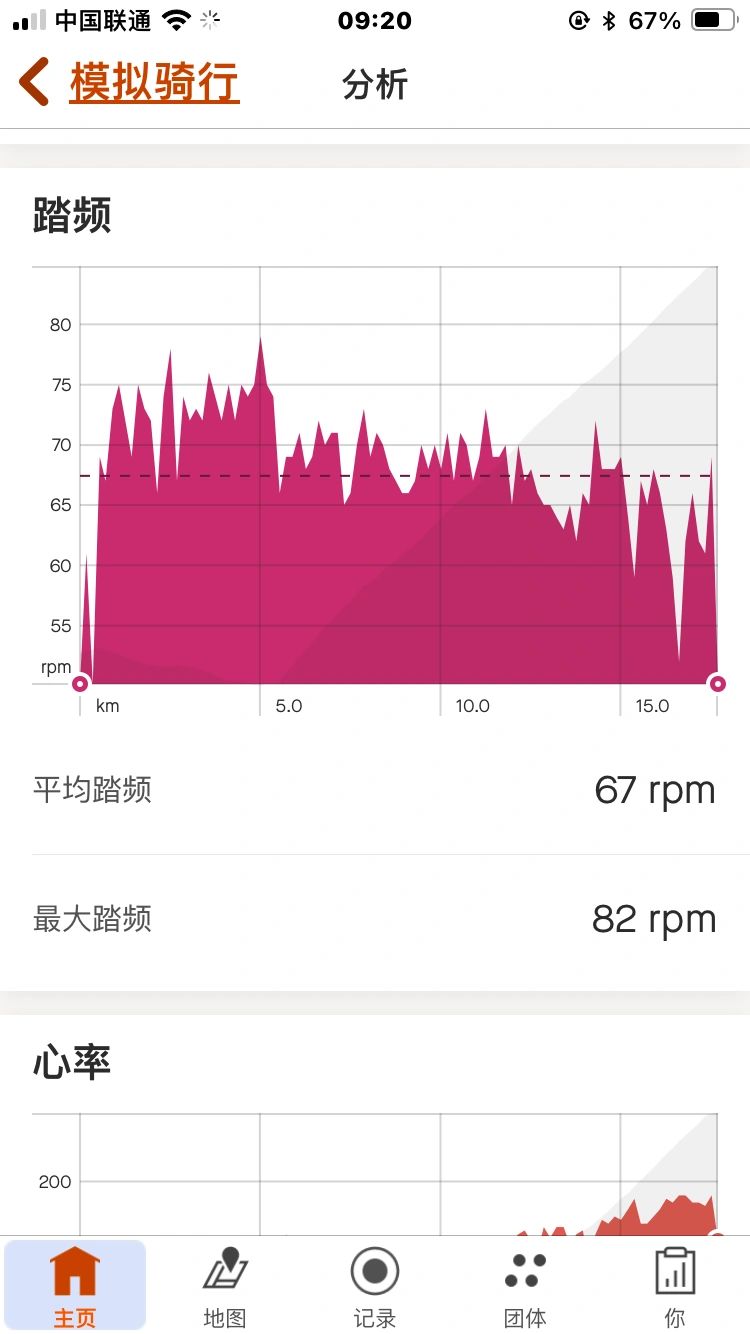
Task: Select the 记录 tab
Action: [375, 1287]
